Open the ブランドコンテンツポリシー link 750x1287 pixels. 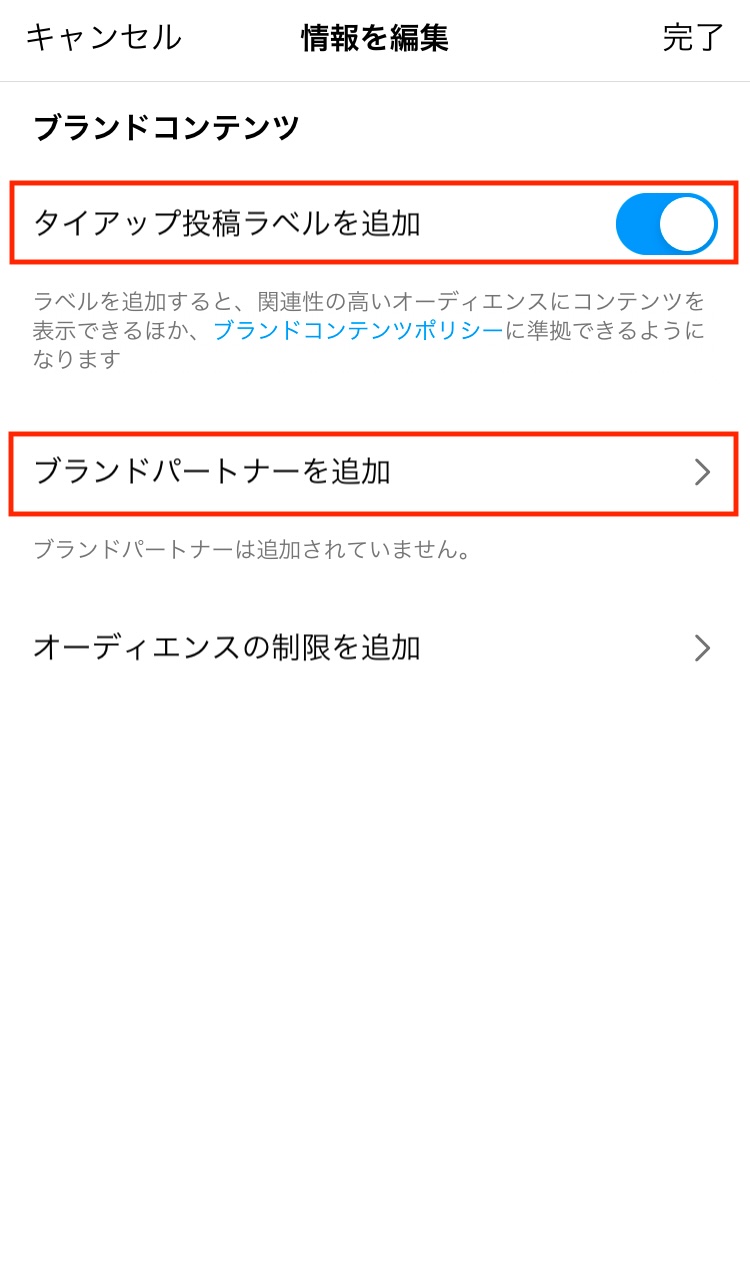[x=358, y=331]
